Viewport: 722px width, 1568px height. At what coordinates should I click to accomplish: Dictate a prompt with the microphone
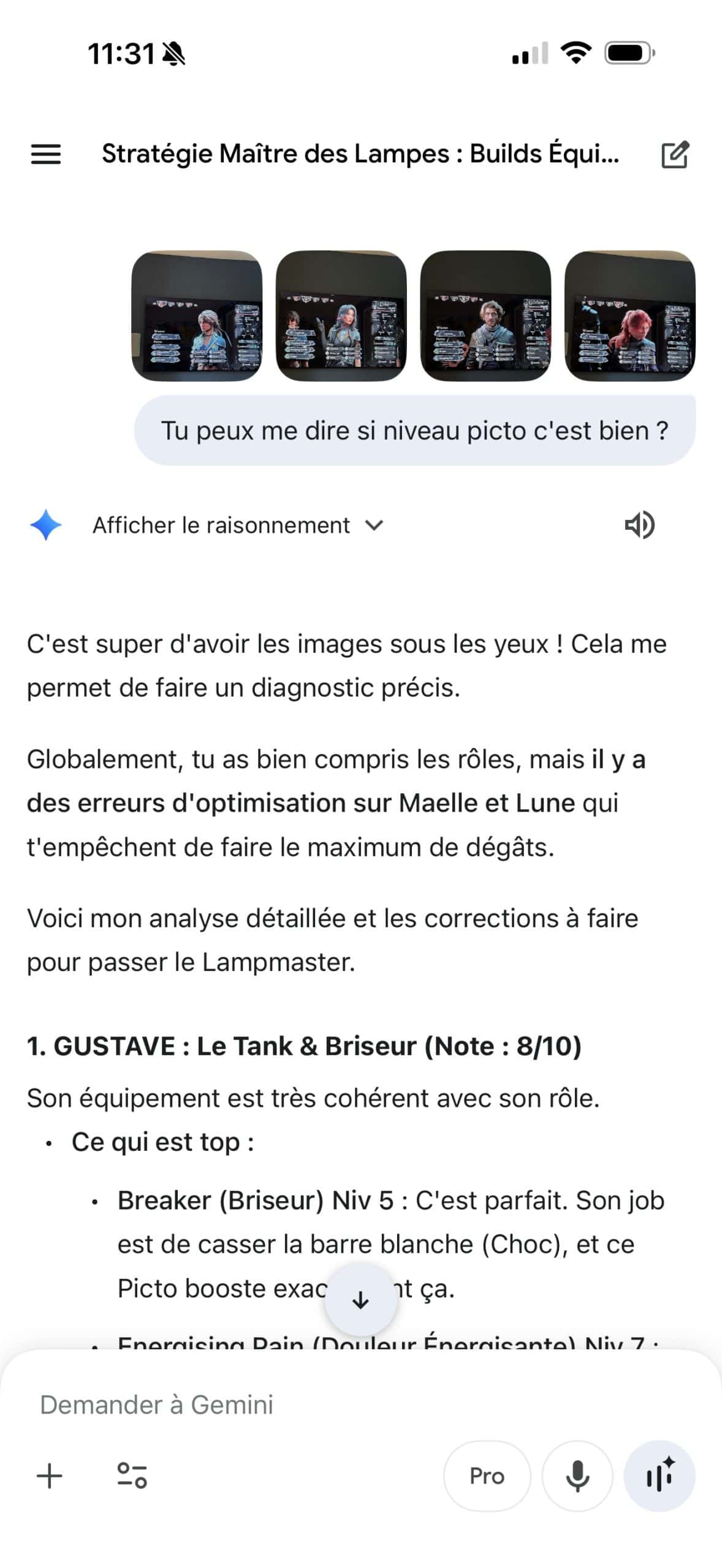[577, 1476]
